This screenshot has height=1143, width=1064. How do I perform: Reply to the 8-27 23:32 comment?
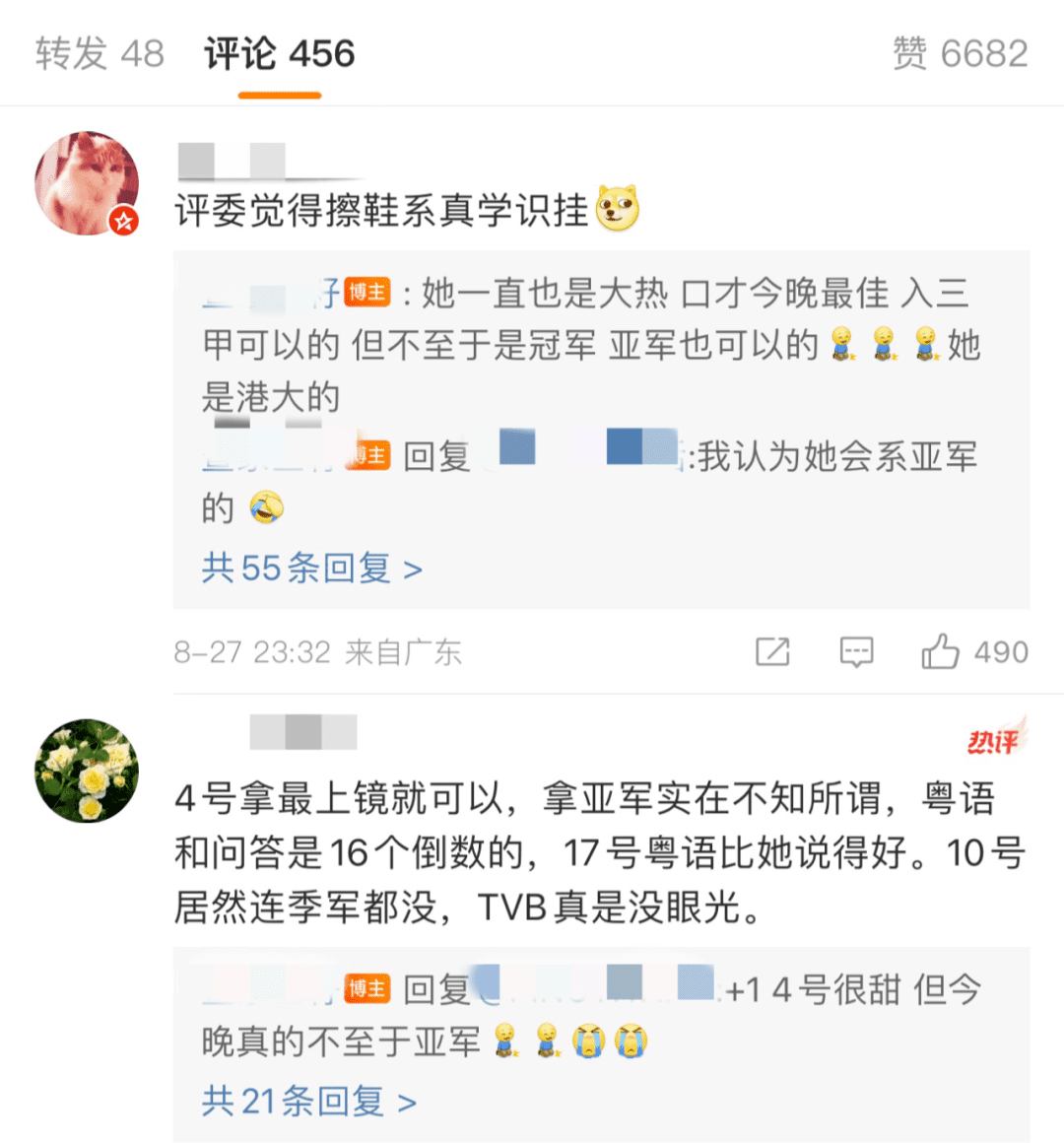click(856, 651)
